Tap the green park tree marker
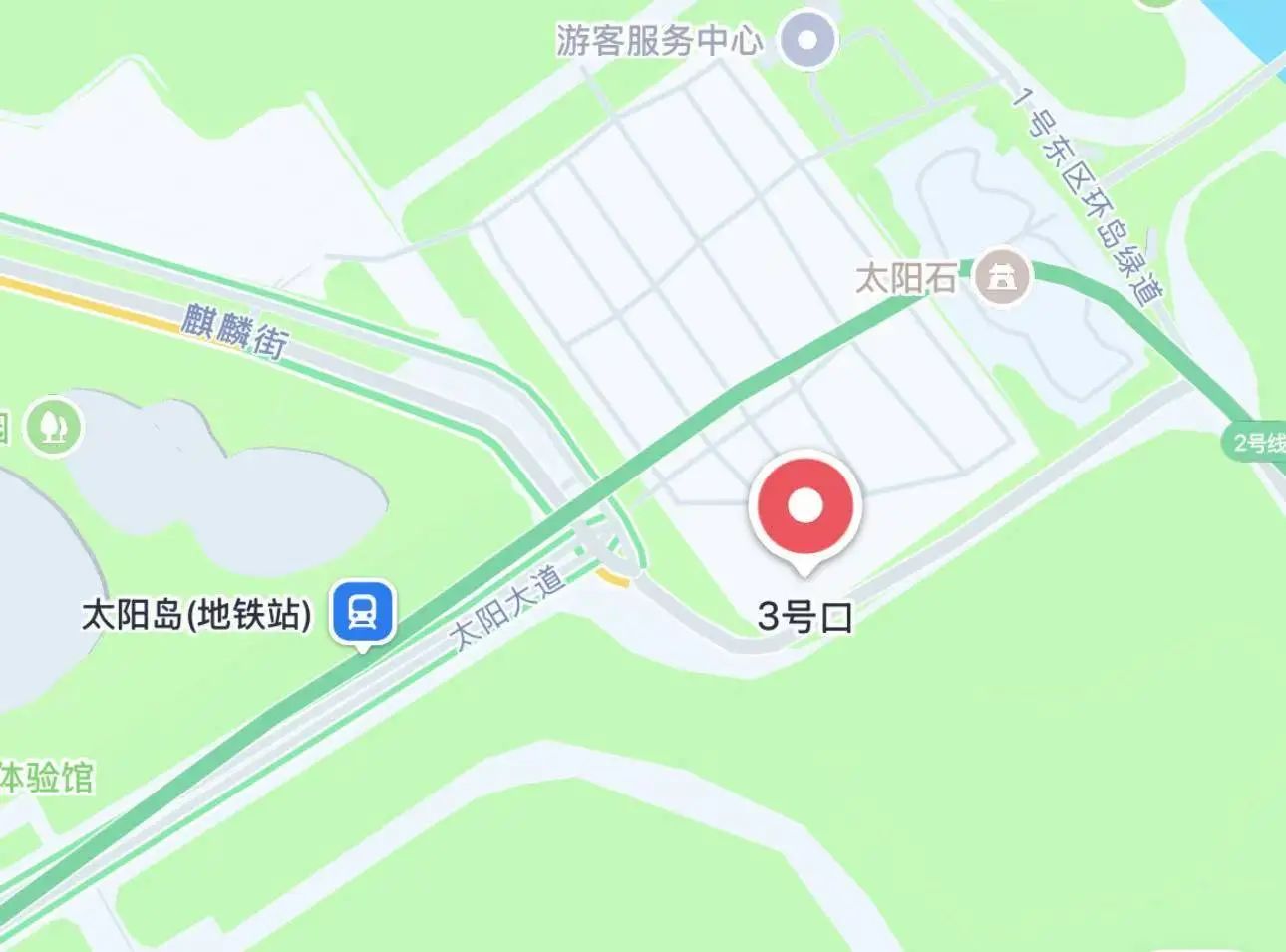 tap(55, 427)
